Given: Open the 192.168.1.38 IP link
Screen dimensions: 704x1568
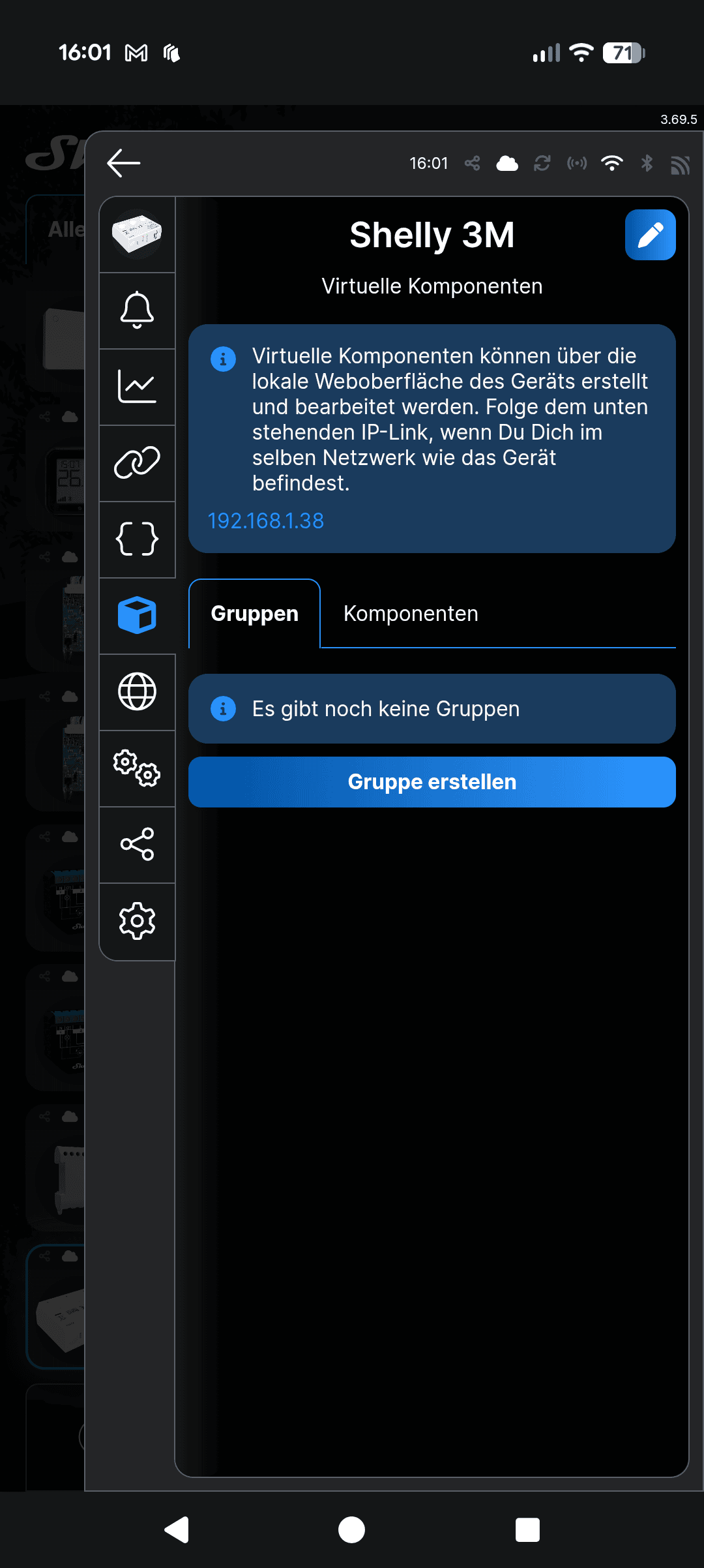Looking at the screenshot, I should (x=265, y=520).
